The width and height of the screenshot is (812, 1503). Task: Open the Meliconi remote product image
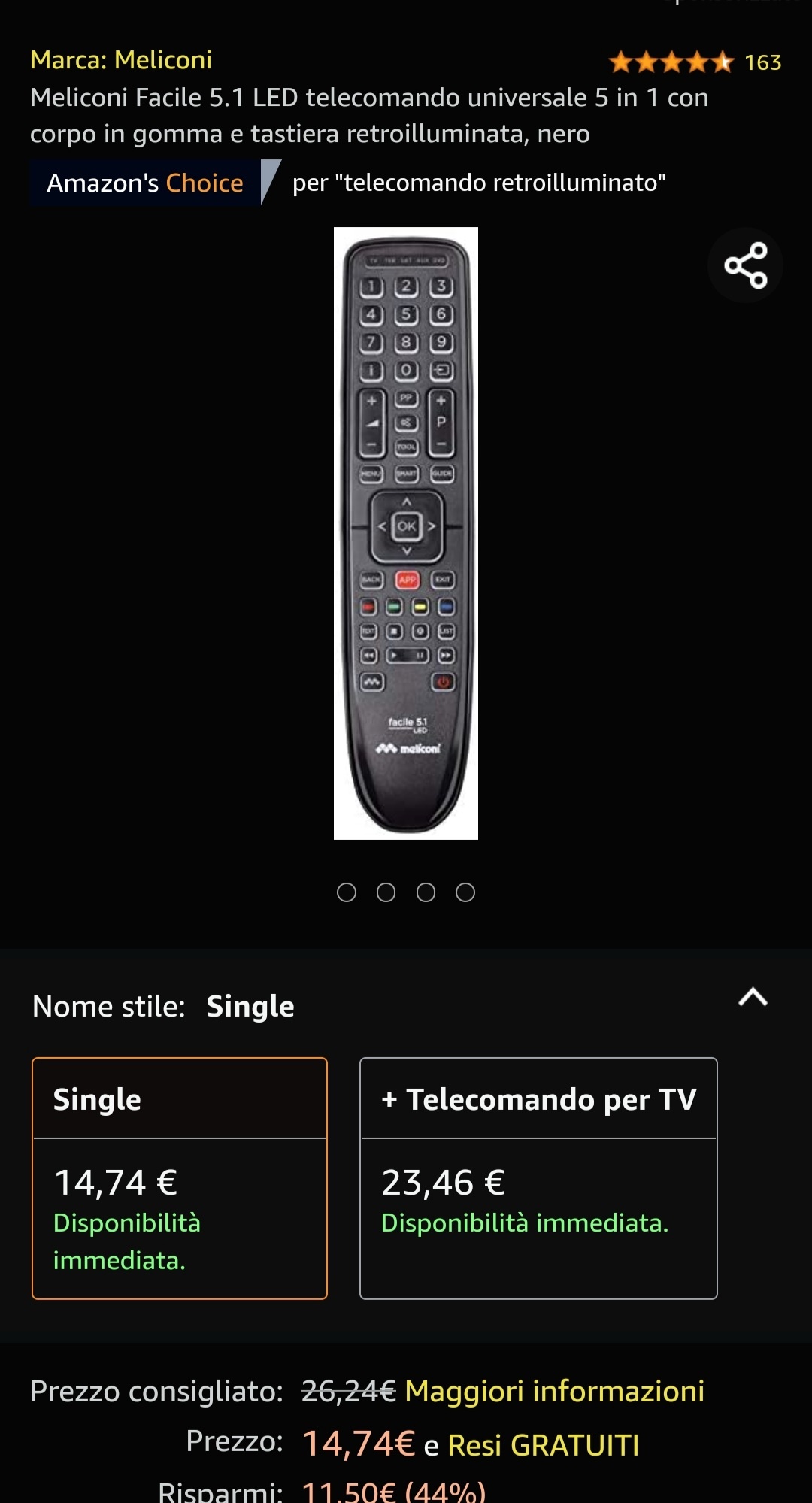[406, 533]
